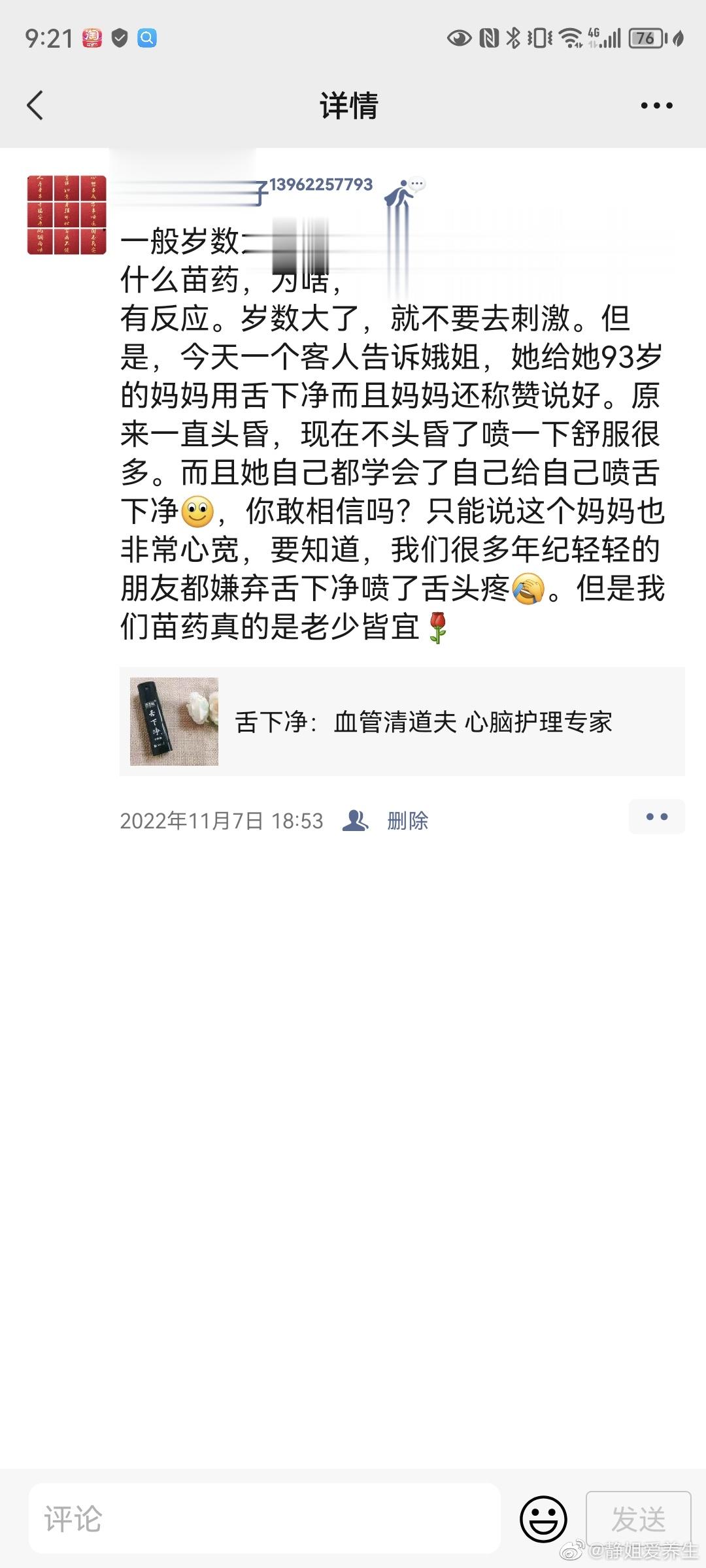Open the top-right overflow menu
The width and height of the screenshot is (706, 1568).
coord(656,105)
